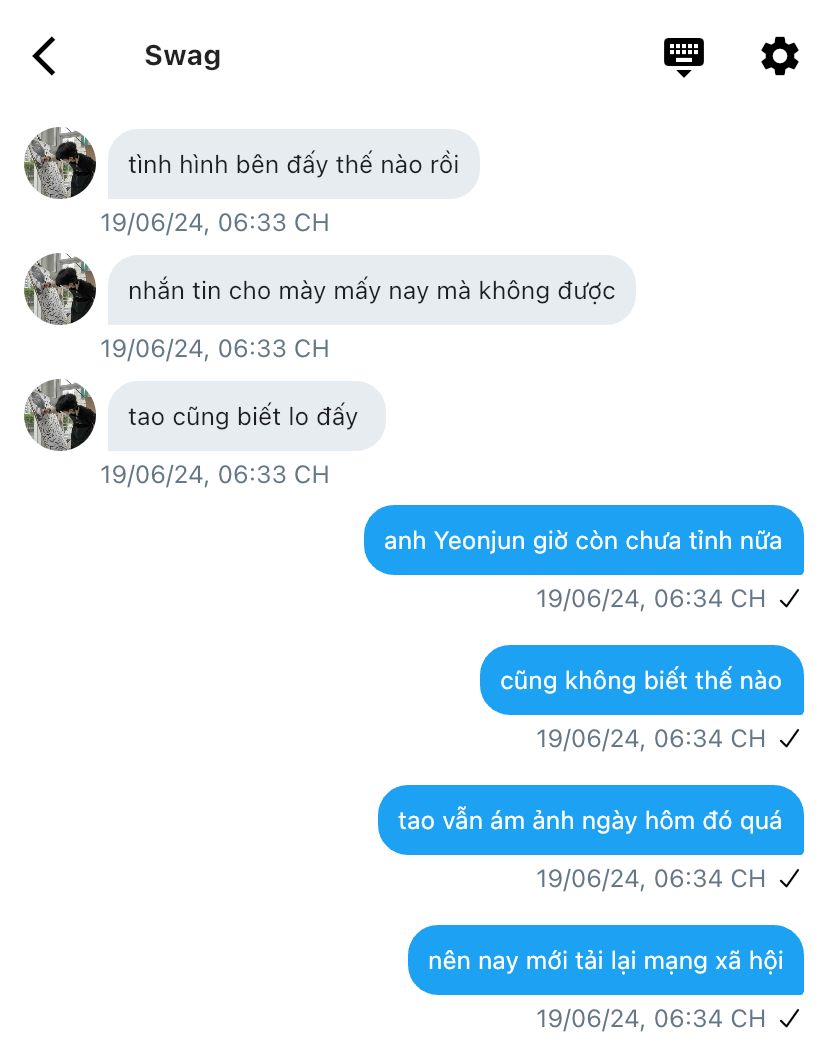Open Swag's avatar beside "tình hình bên đấy"

pyautogui.click(x=60, y=163)
